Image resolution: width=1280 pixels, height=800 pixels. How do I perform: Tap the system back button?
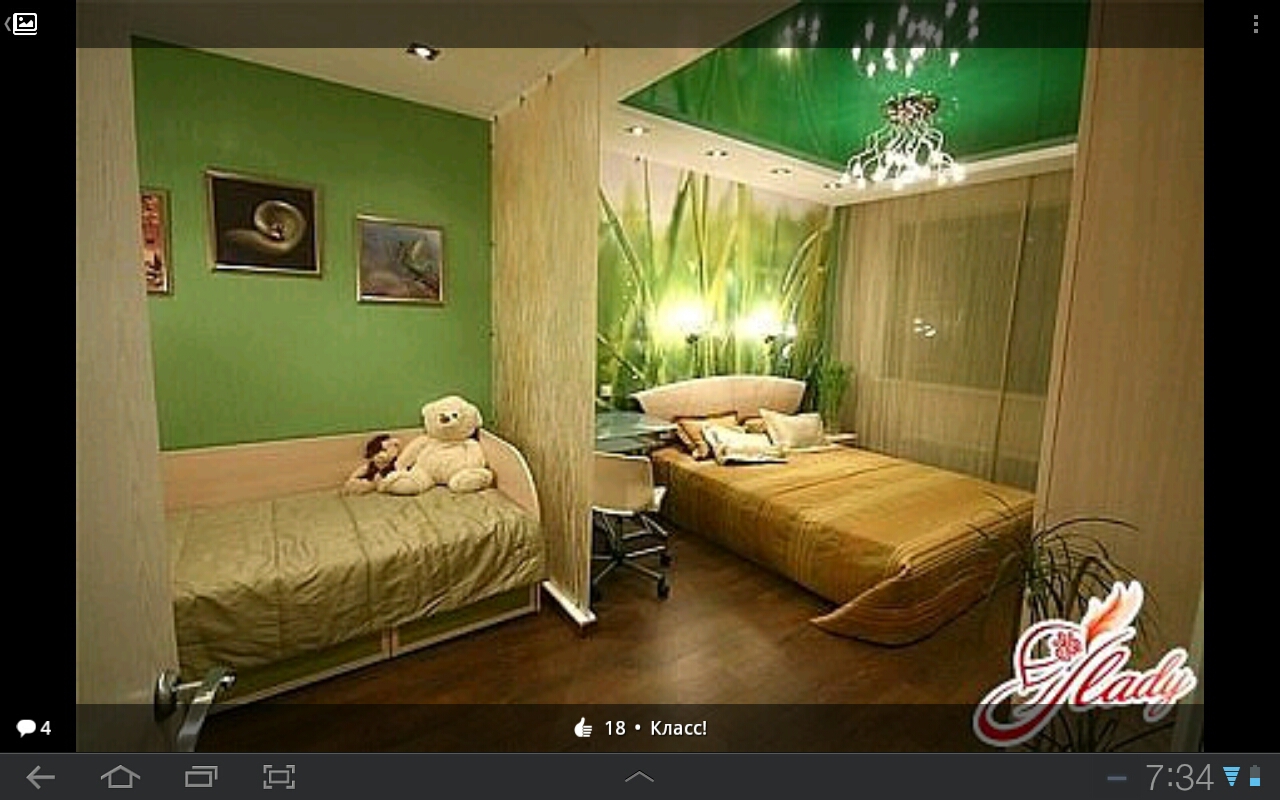(x=40, y=777)
